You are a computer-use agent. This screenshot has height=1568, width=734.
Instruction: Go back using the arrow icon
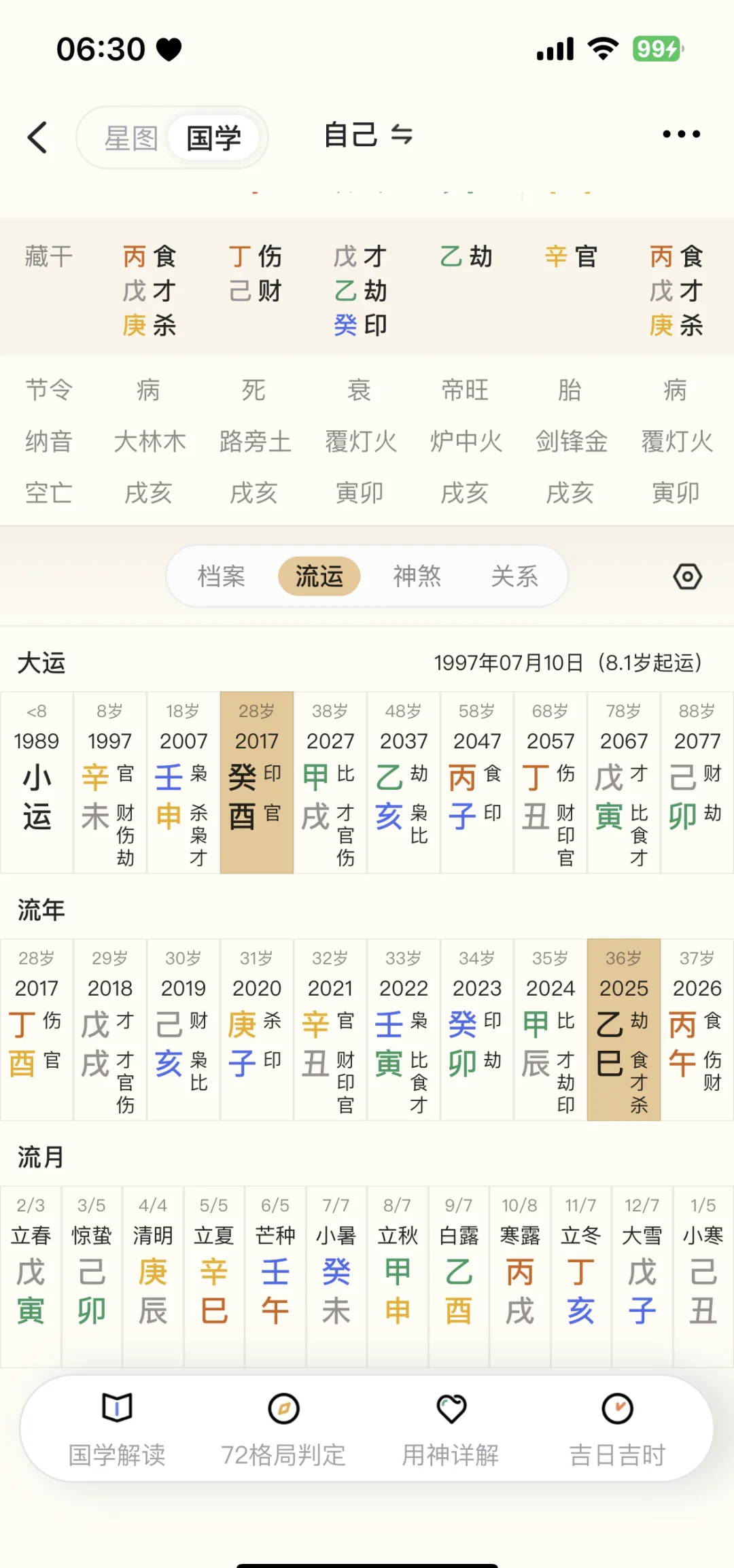38,137
